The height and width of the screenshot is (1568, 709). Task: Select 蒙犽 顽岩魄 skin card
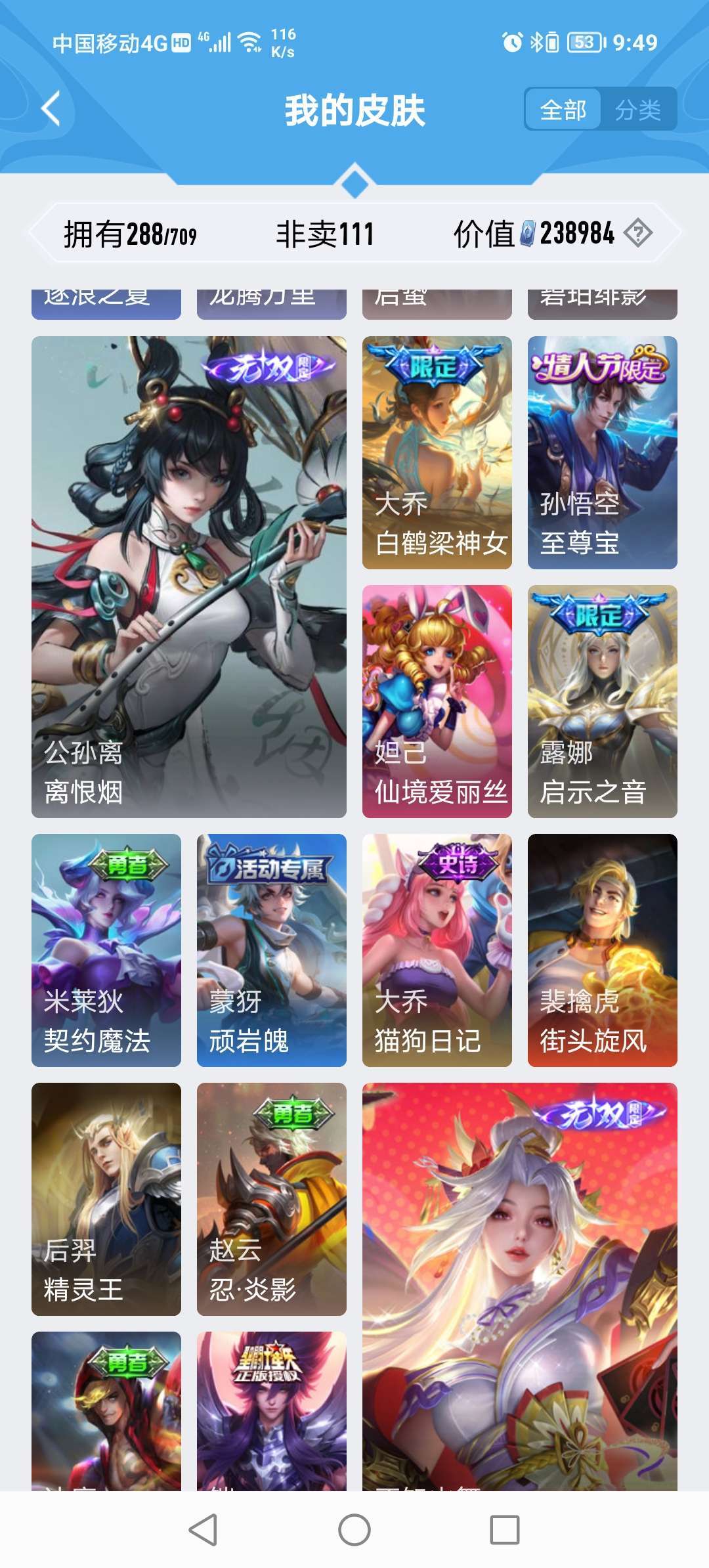[x=272, y=950]
